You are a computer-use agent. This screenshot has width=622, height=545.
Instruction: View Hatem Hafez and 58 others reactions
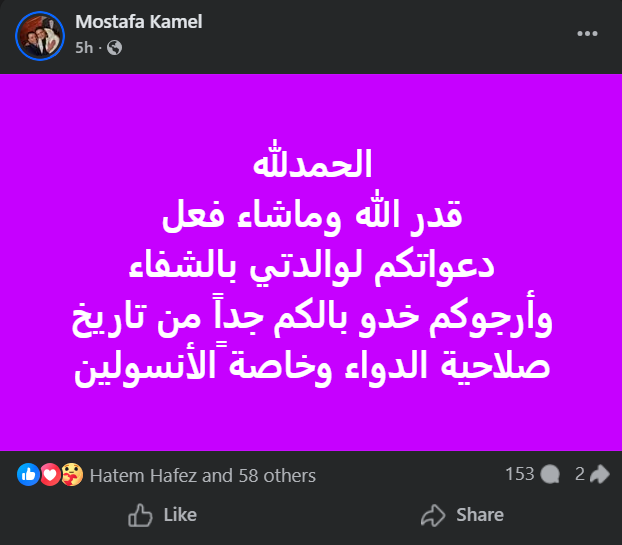(202, 475)
